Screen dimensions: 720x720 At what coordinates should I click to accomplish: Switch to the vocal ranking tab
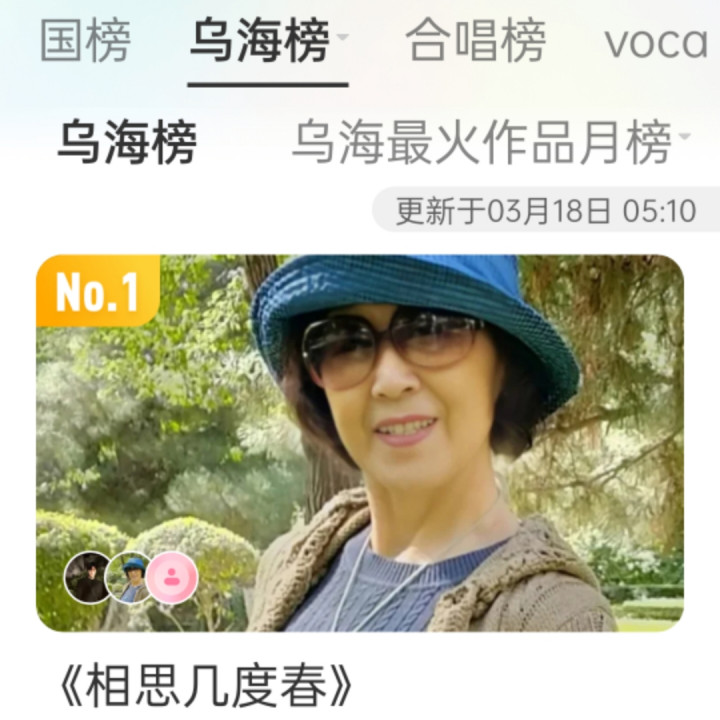[656, 42]
